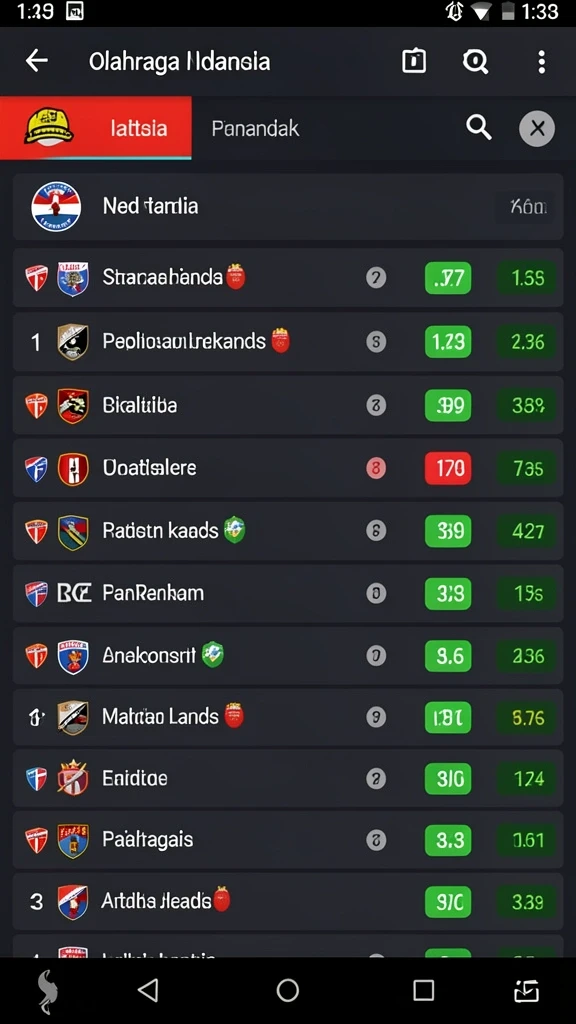Select the red Iattsia tab
This screenshot has width=576, height=1024.
pos(96,128)
